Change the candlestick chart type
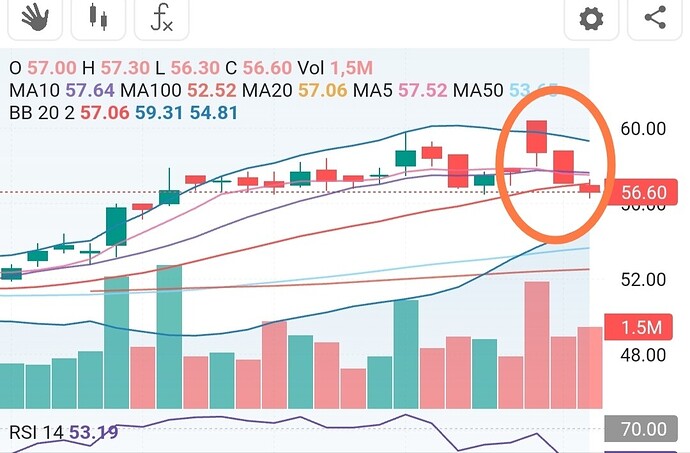The image size is (690, 453). pos(98,18)
